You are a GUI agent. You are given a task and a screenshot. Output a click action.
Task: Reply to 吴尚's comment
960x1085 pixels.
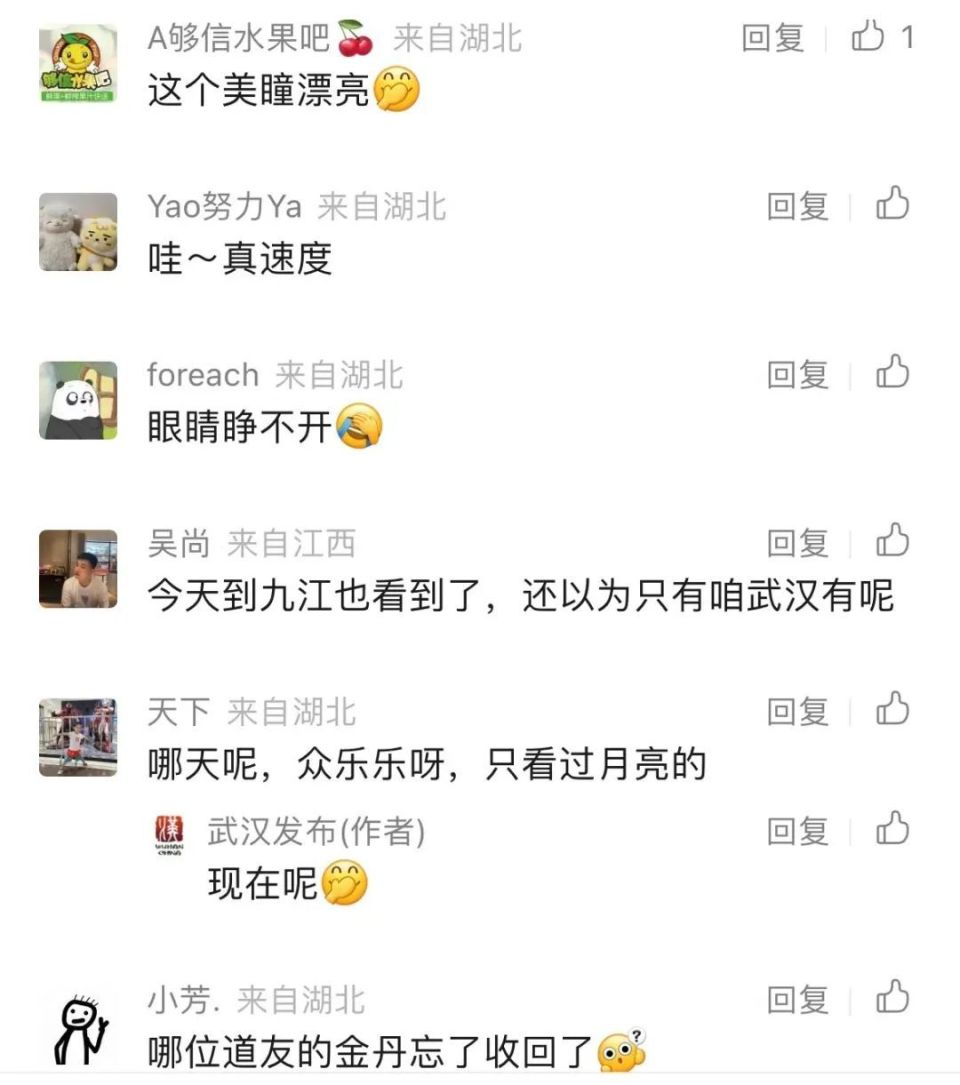[797, 542]
